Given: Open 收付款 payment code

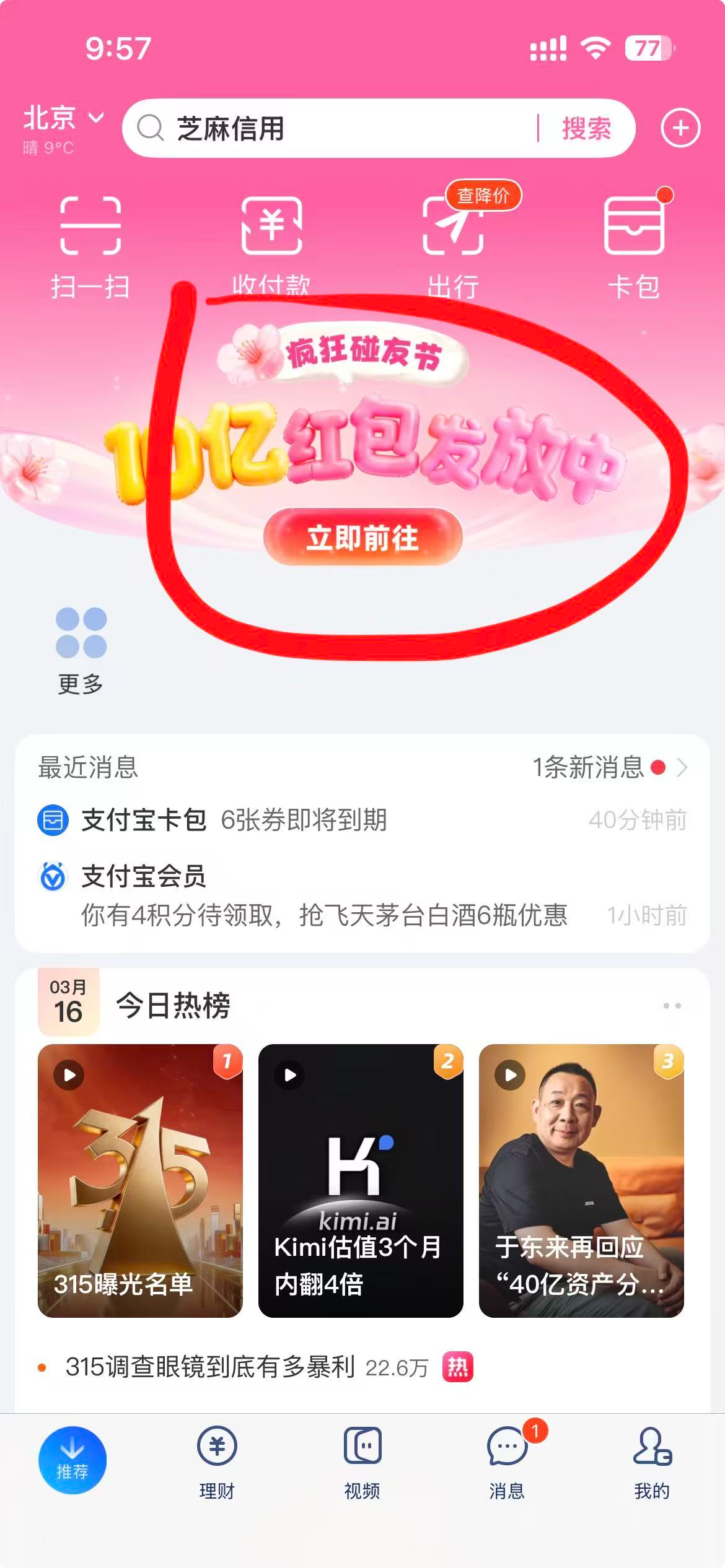Looking at the screenshot, I should 271,246.
